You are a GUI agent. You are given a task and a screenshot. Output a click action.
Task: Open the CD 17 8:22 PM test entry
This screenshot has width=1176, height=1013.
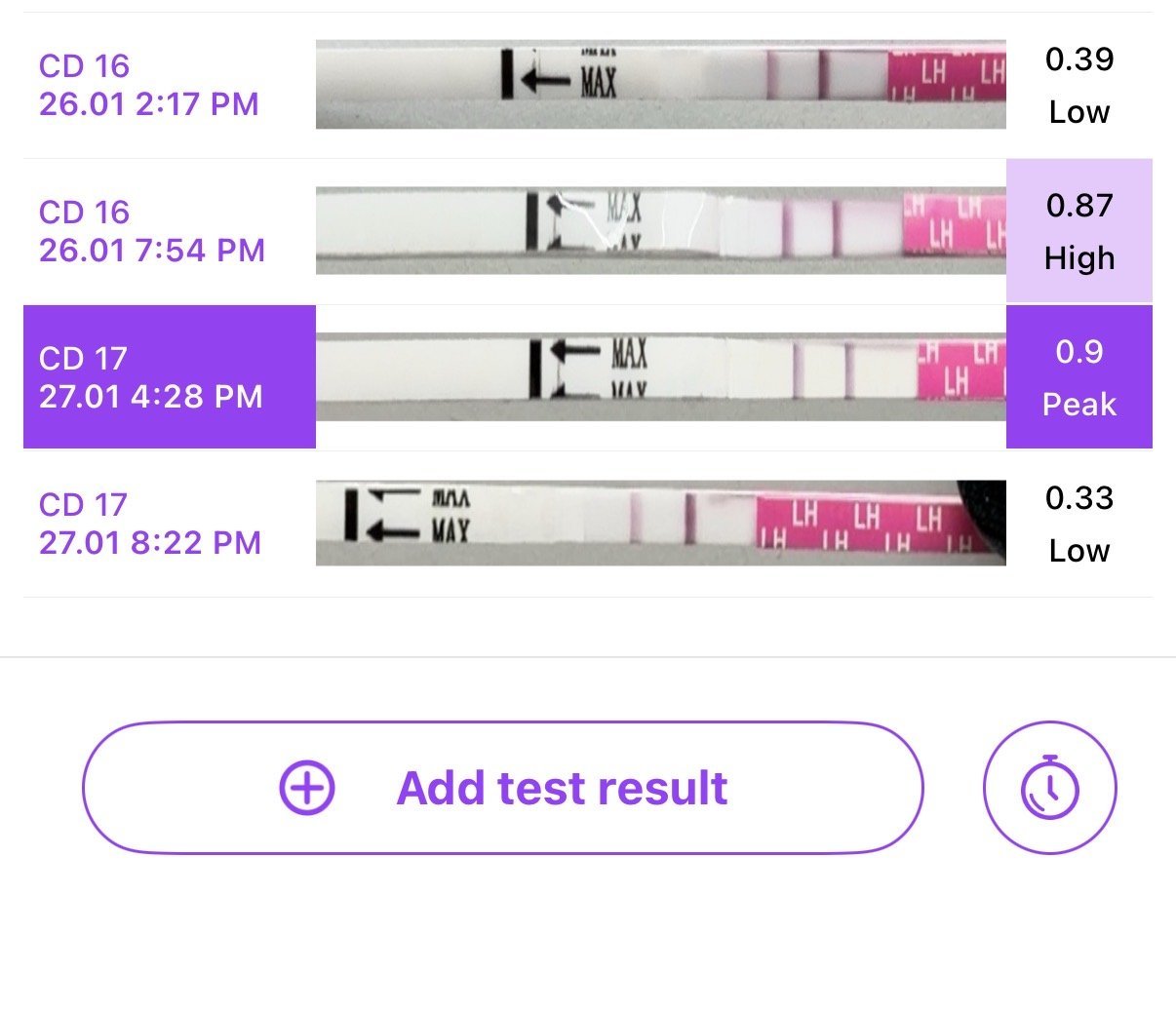[x=150, y=524]
